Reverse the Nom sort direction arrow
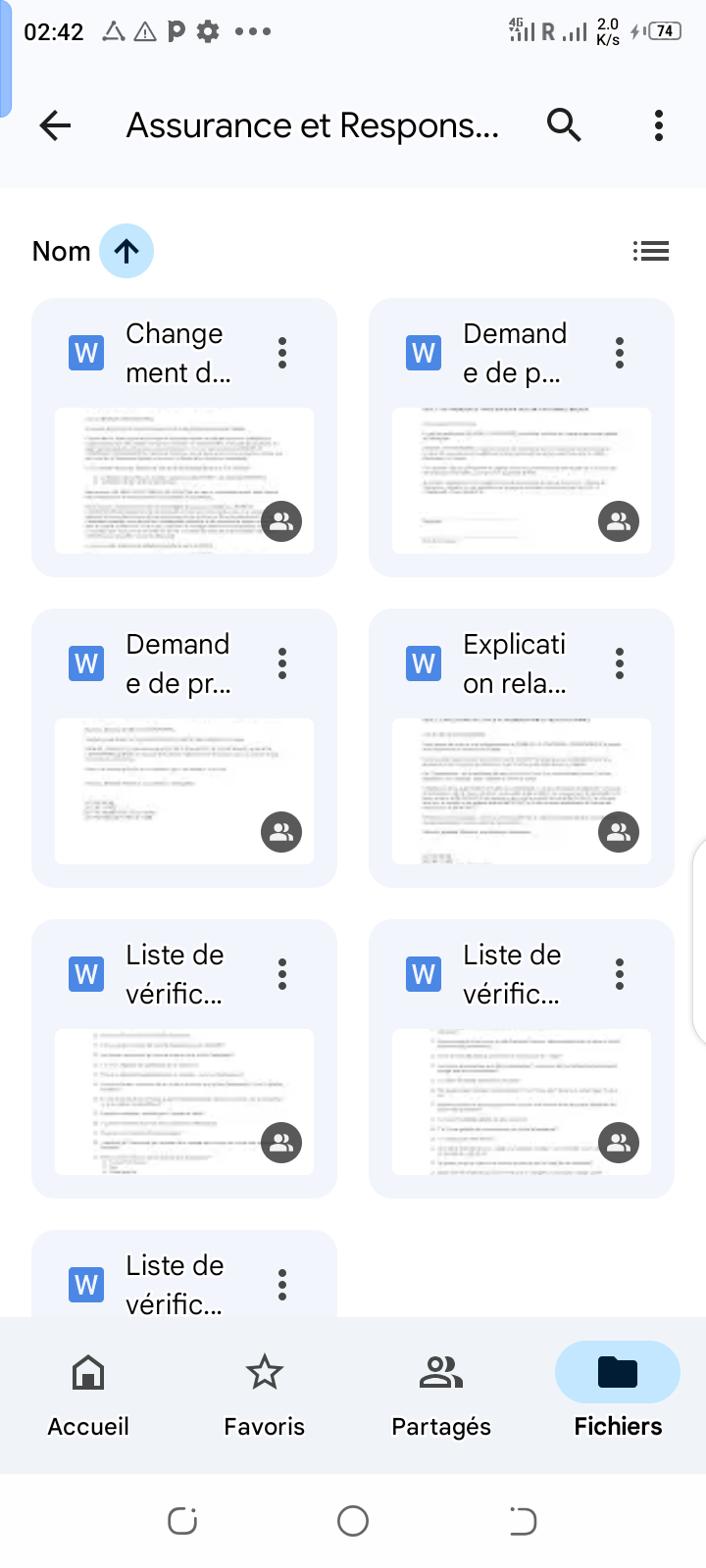 126,251
